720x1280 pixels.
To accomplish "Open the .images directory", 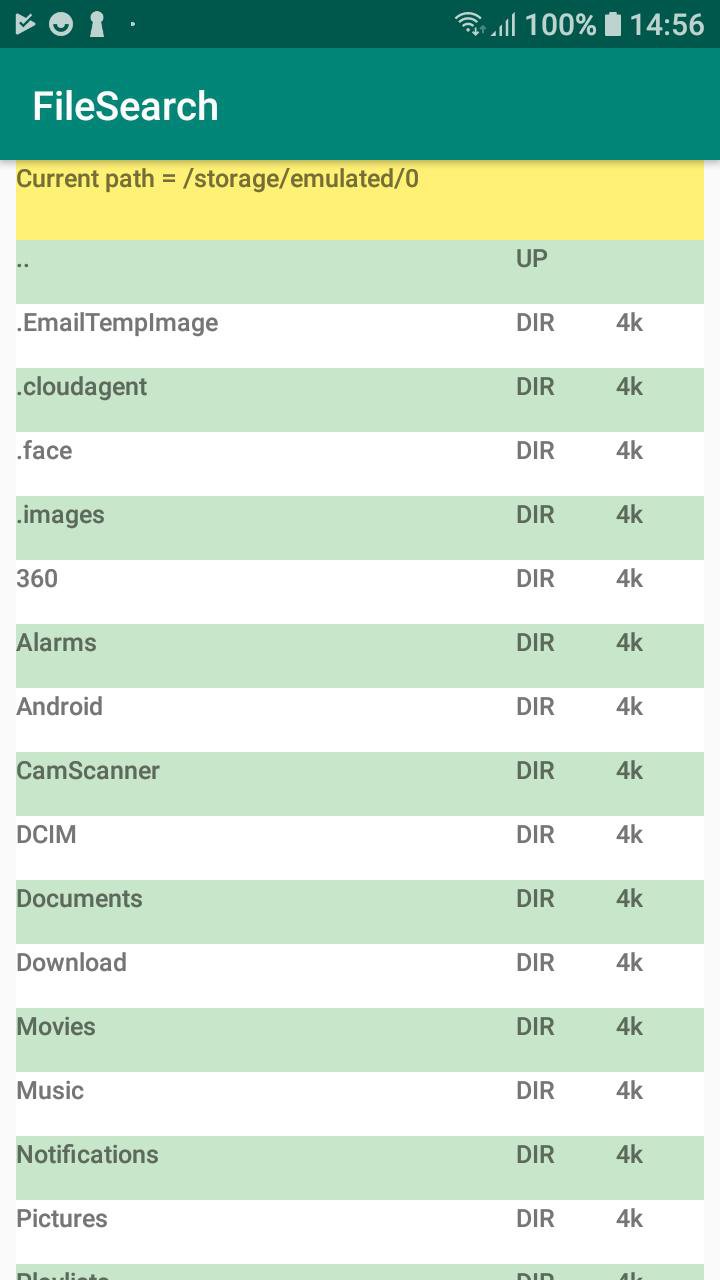I will pos(360,528).
